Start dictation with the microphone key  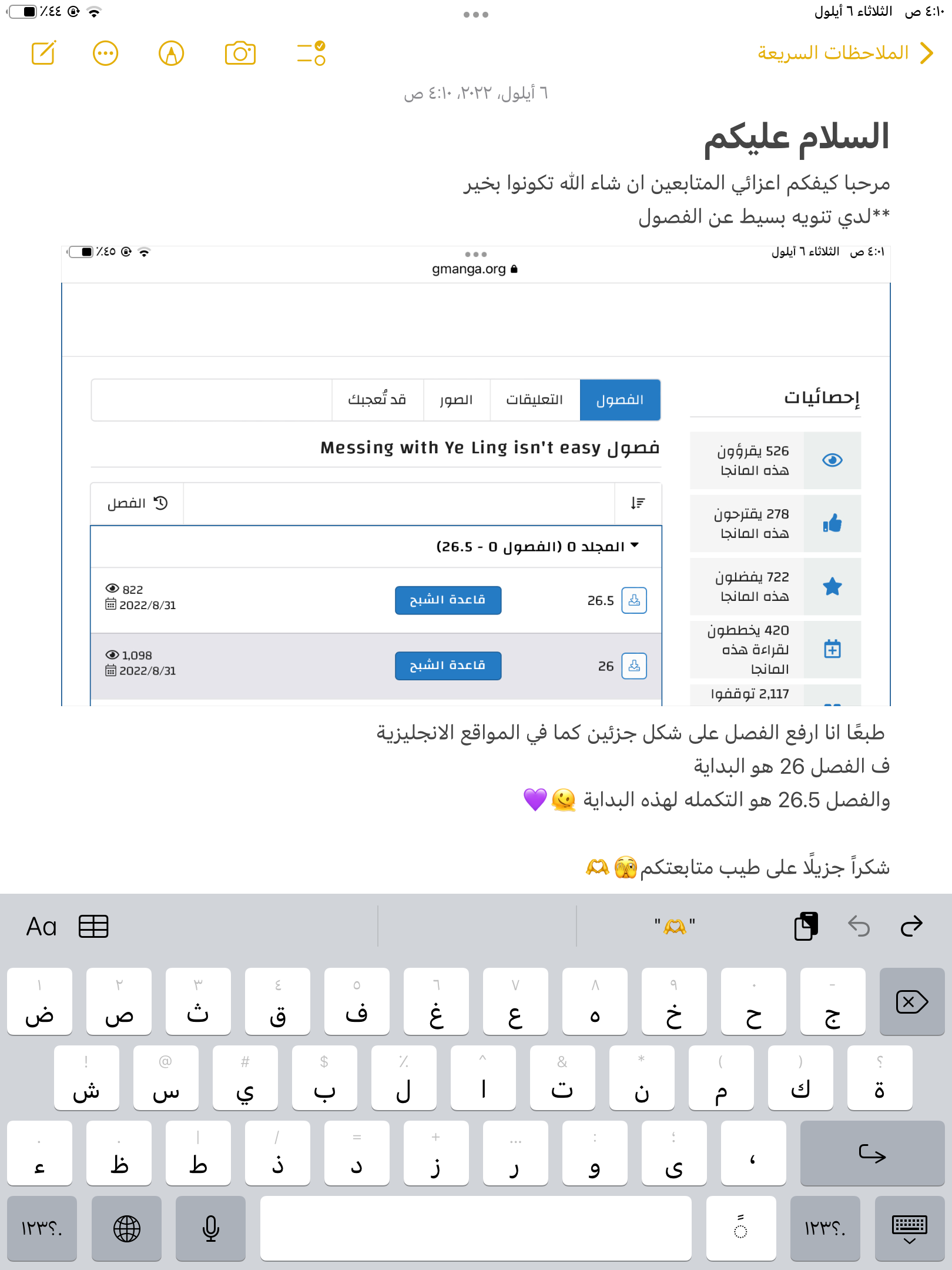tap(210, 1228)
